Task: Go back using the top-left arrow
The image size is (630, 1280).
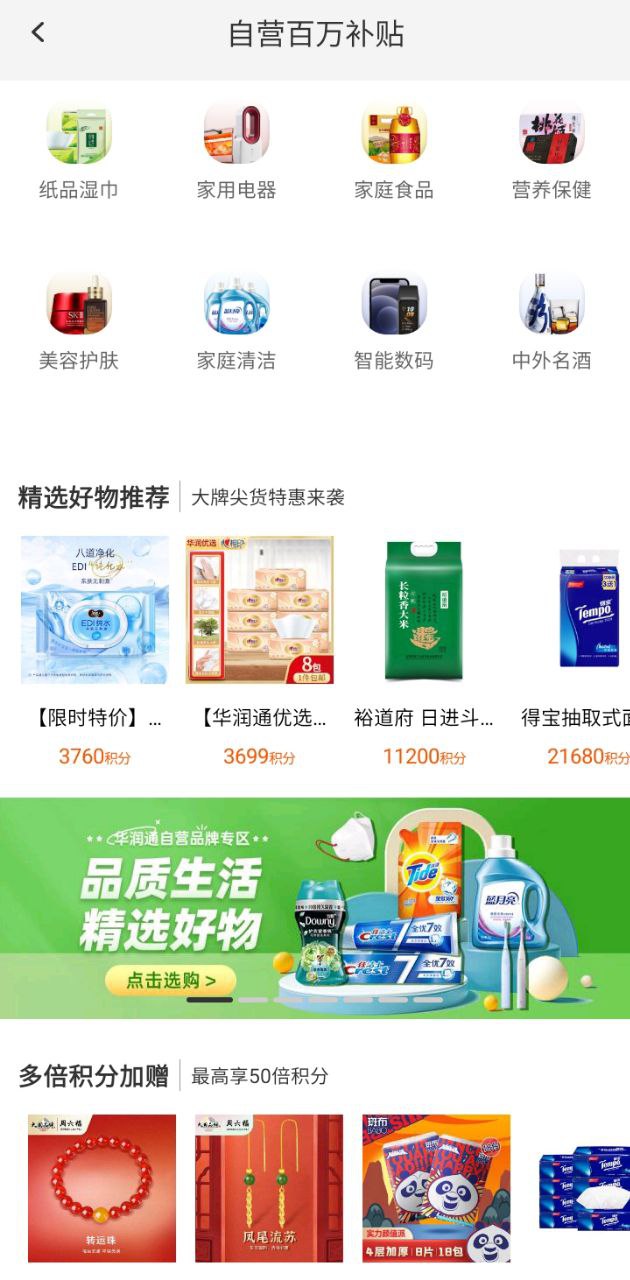Action: click(38, 33)
